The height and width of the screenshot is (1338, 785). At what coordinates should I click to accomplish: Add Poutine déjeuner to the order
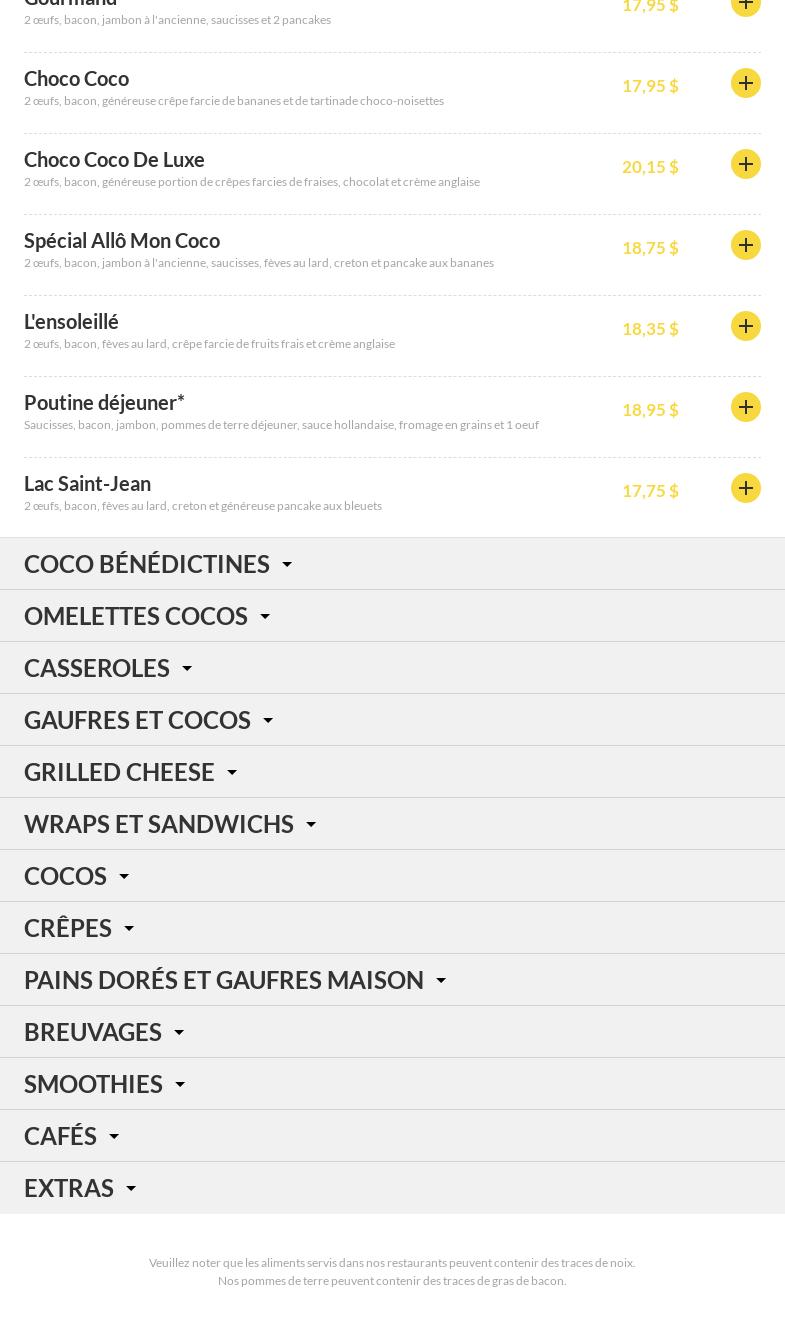pos(746,407)
